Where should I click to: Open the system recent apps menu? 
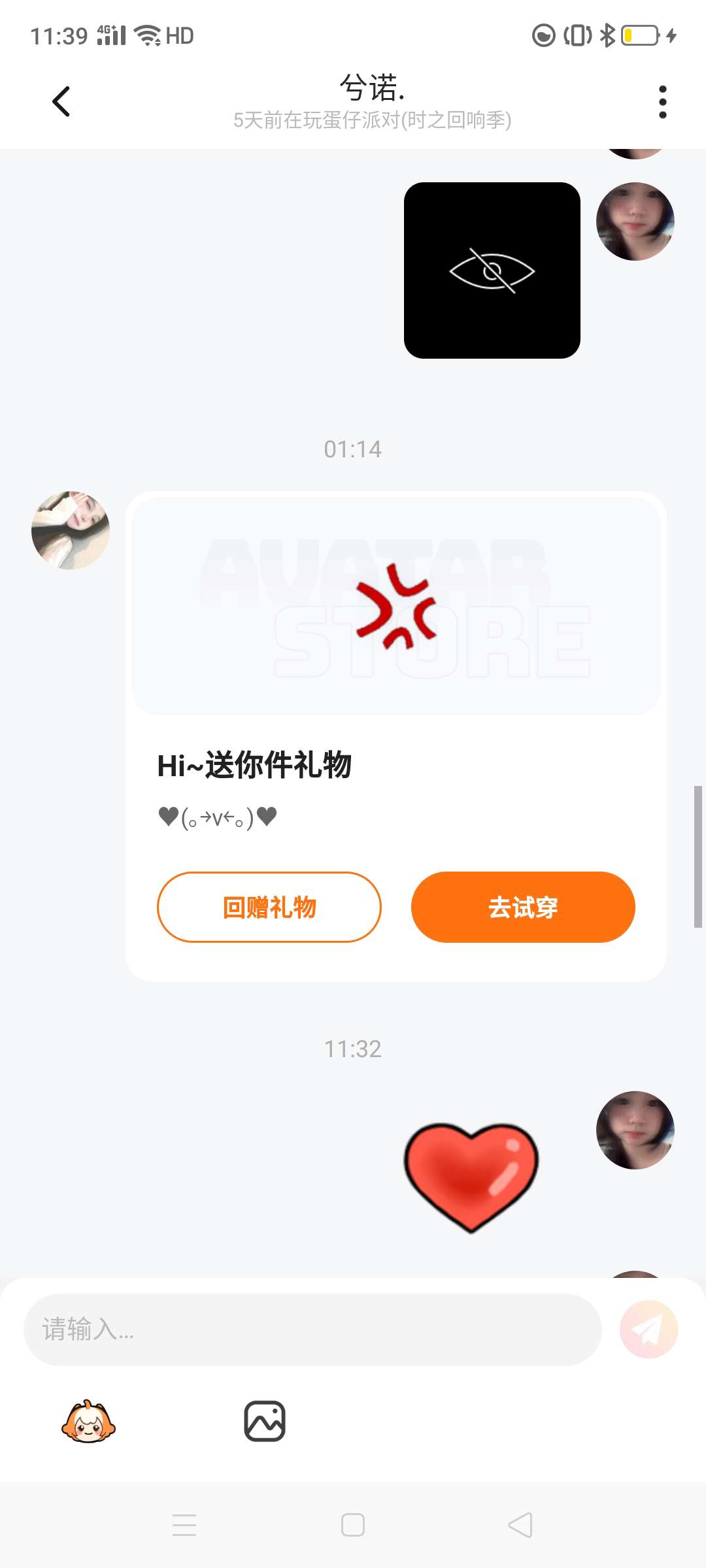pyautogui.click(x=184, y=1525)
